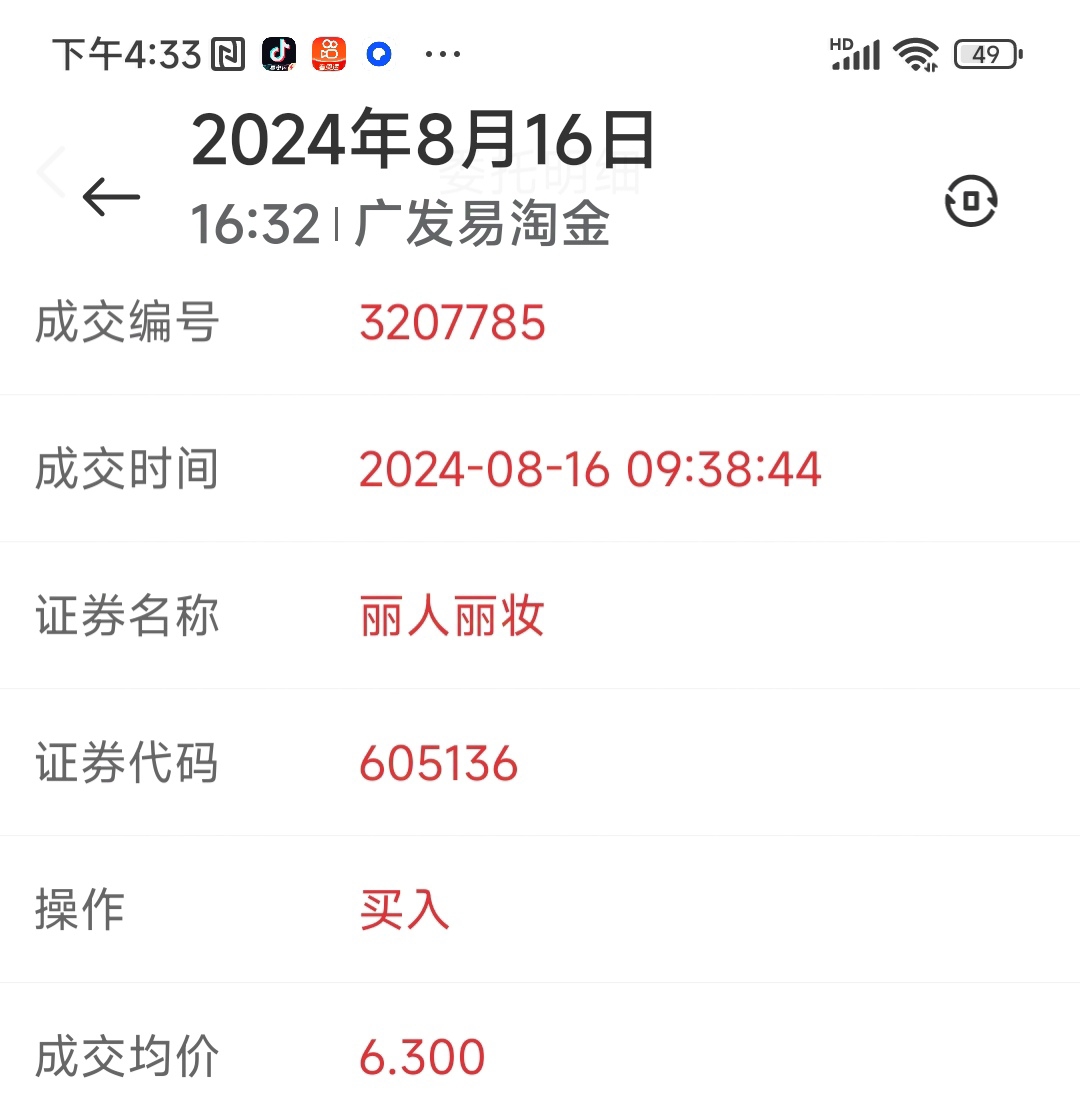This screenshot has height=1114, width=1080.
Task: Tap the refresh history icon top right
Action: coord(969,199)
